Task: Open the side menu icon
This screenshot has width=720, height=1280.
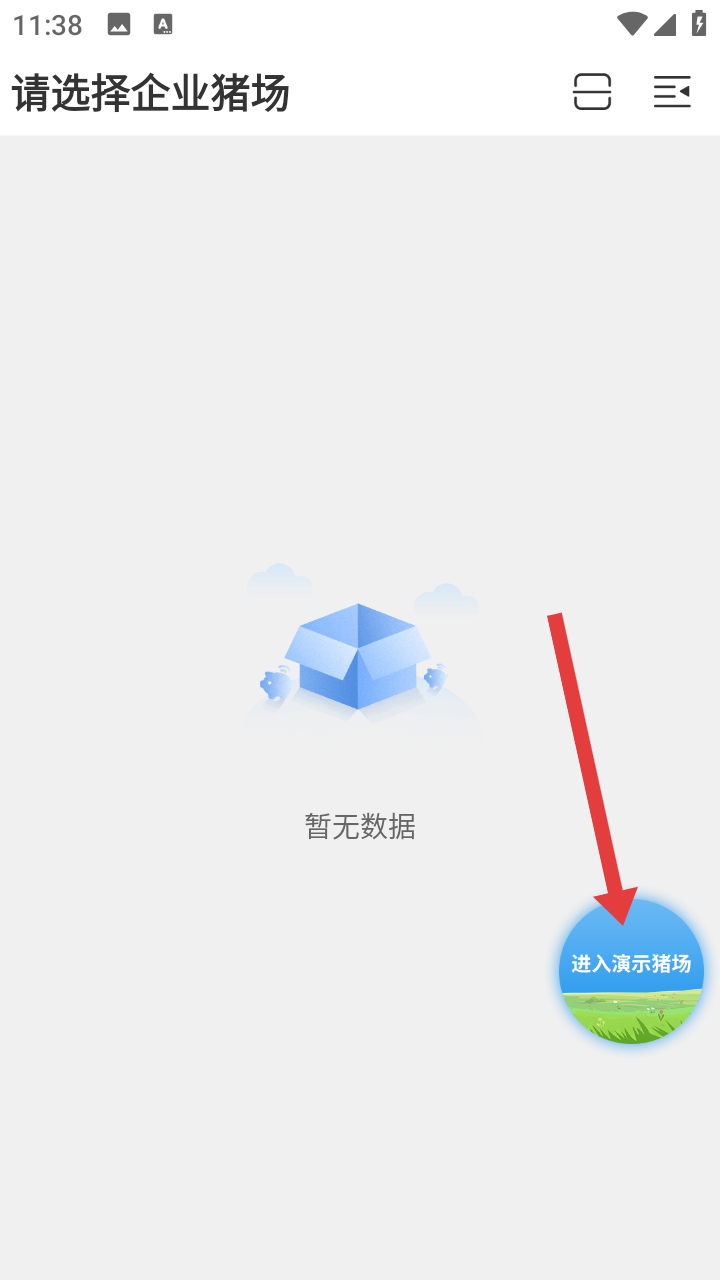Action: 672,92
